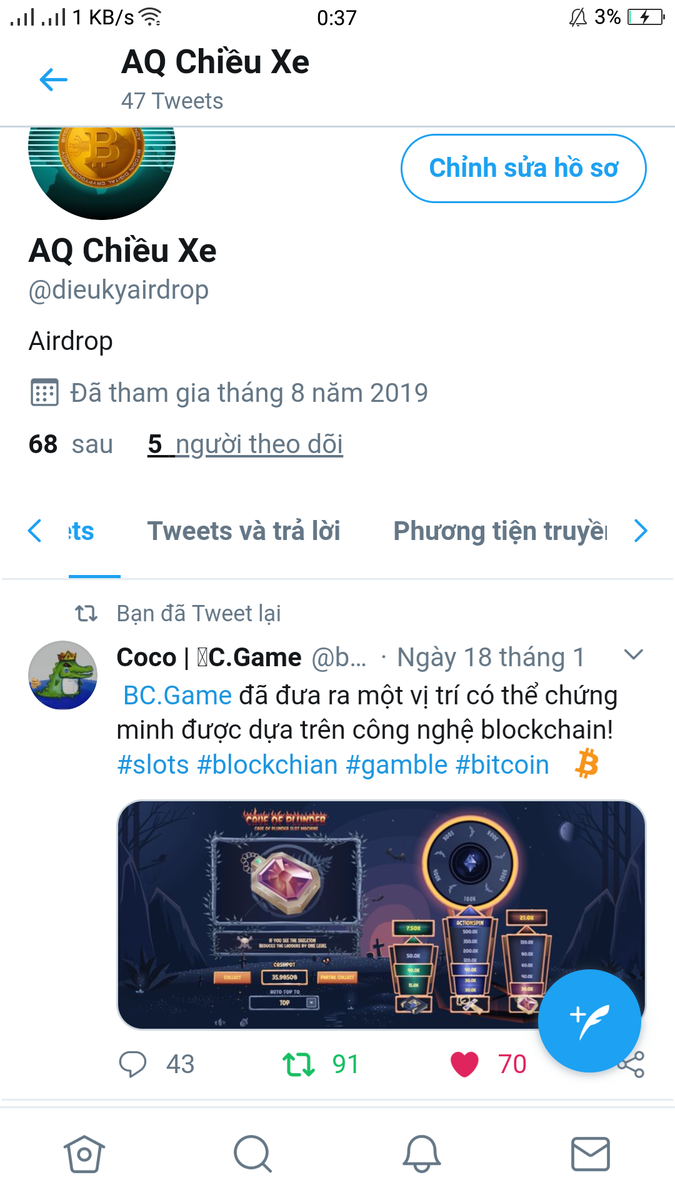Undo retweet on Coco's tweet
The height and width of the screenshot is (1200, 675).
click(x=299, y=1063)
